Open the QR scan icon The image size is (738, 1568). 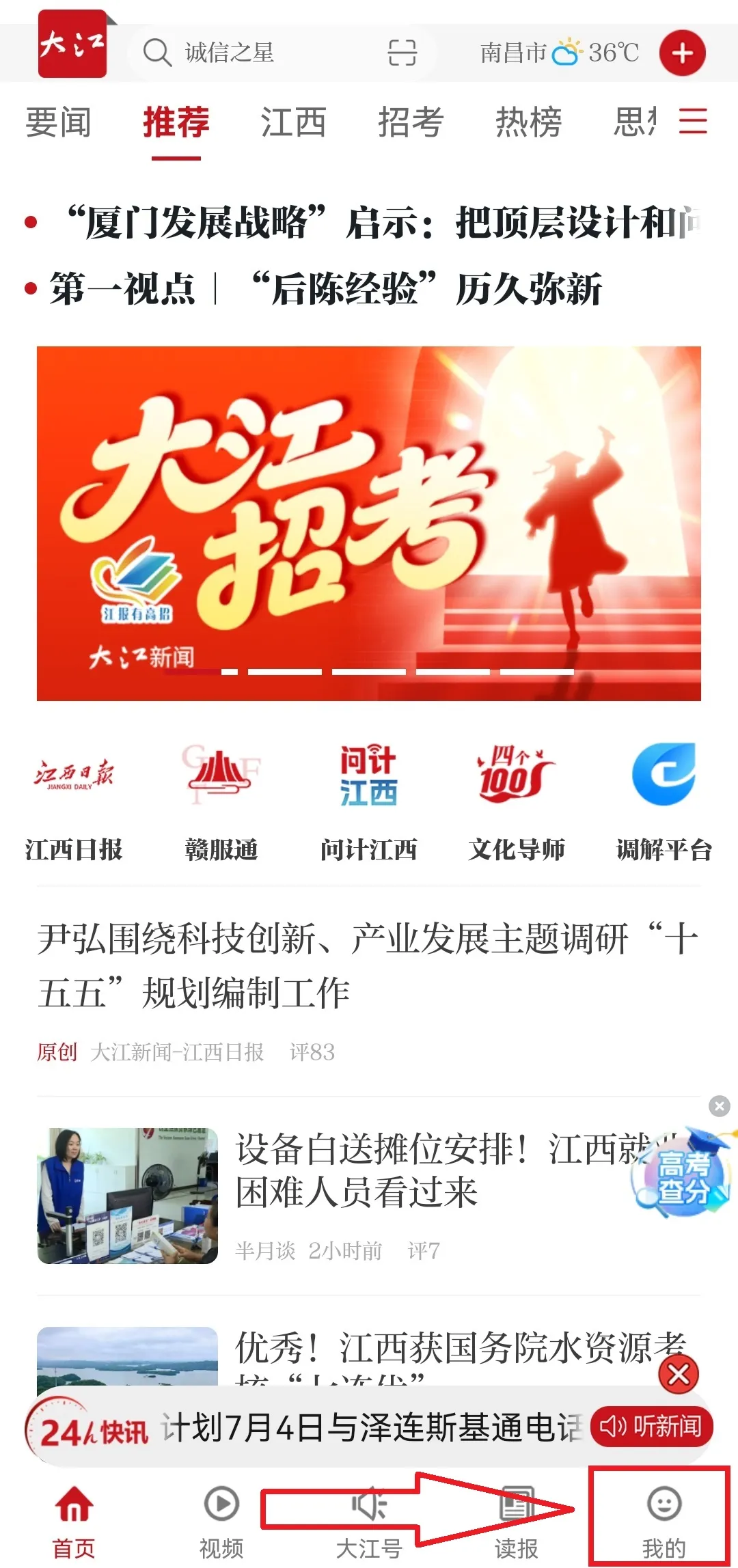click(x=402, y=53)
